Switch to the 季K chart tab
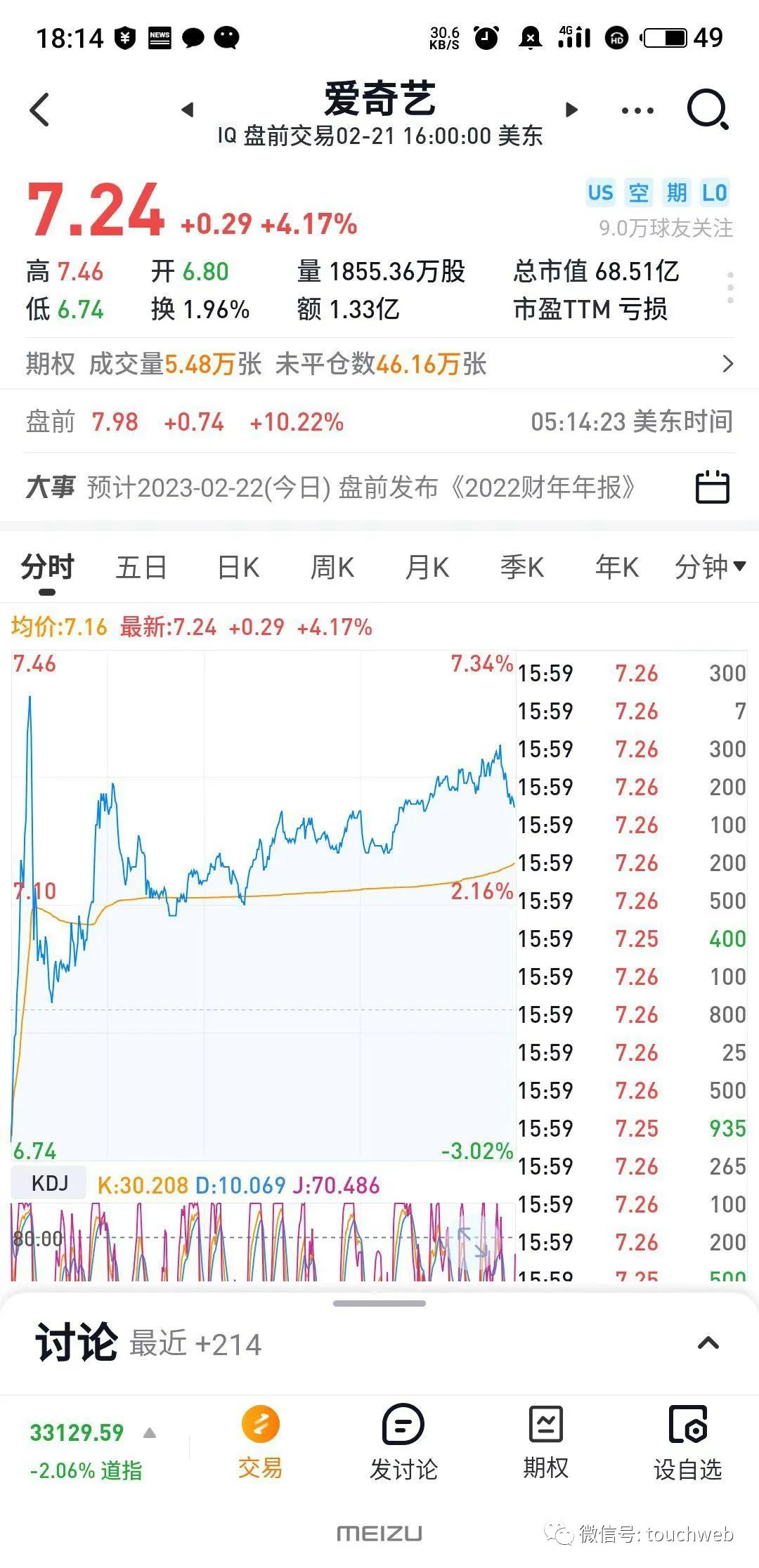The image size is (759, 1568). click(522, 567)
